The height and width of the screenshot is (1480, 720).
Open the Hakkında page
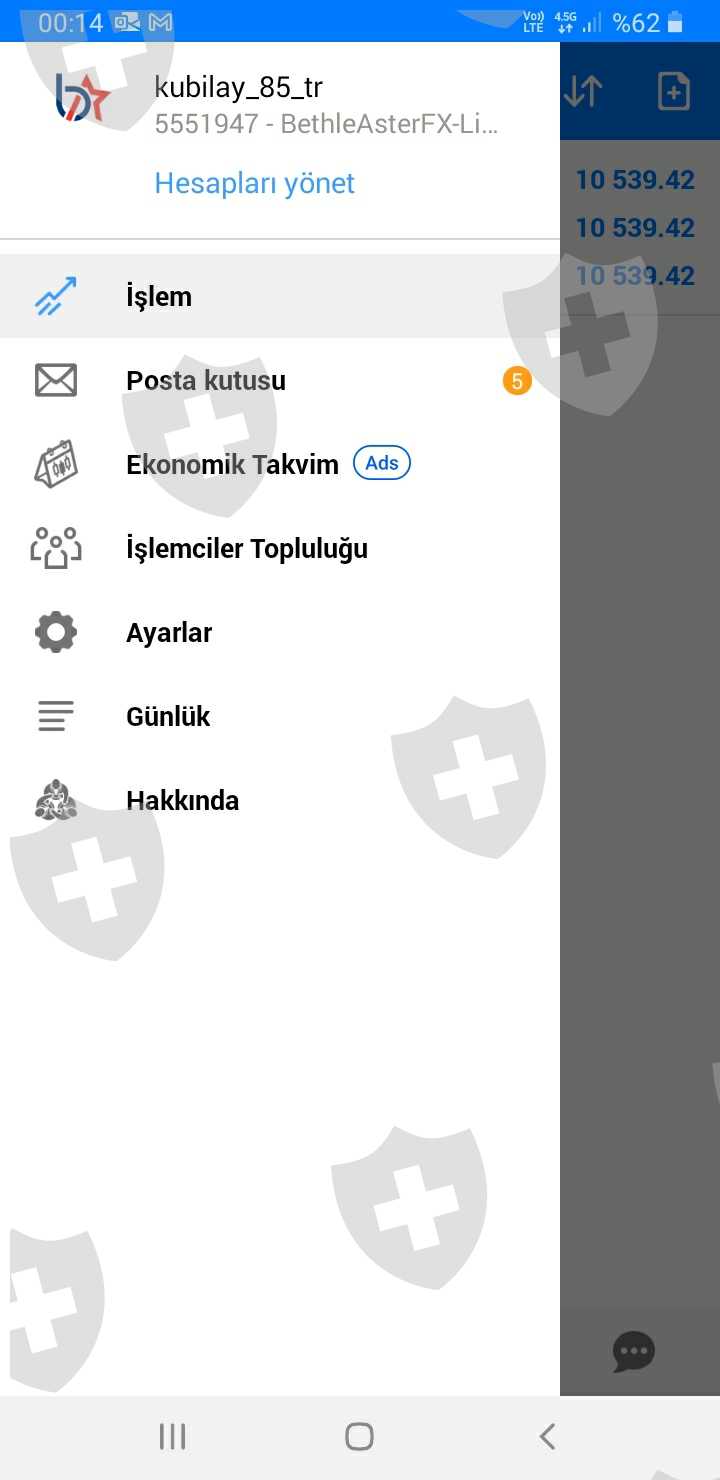click(280, 800)
